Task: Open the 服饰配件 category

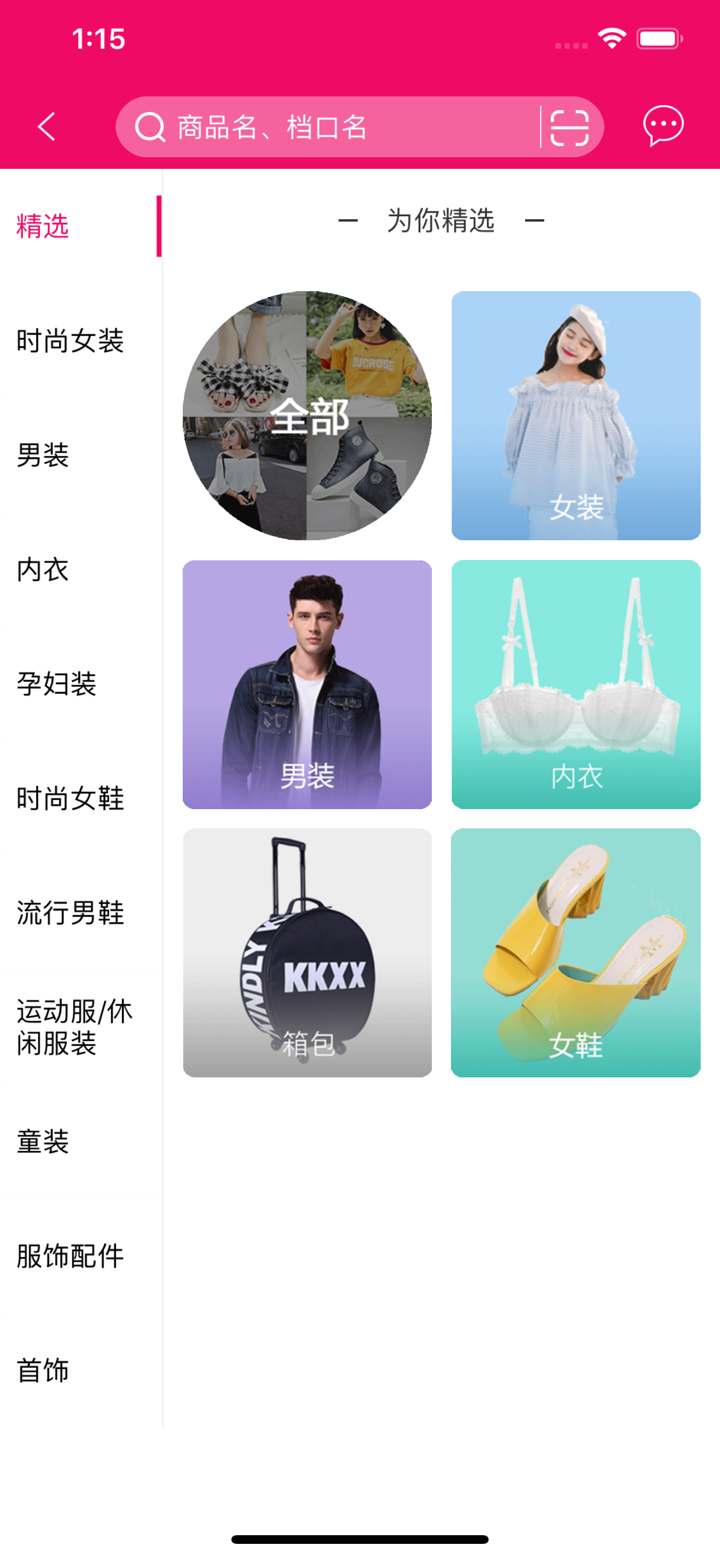Action: point(70,1255)
